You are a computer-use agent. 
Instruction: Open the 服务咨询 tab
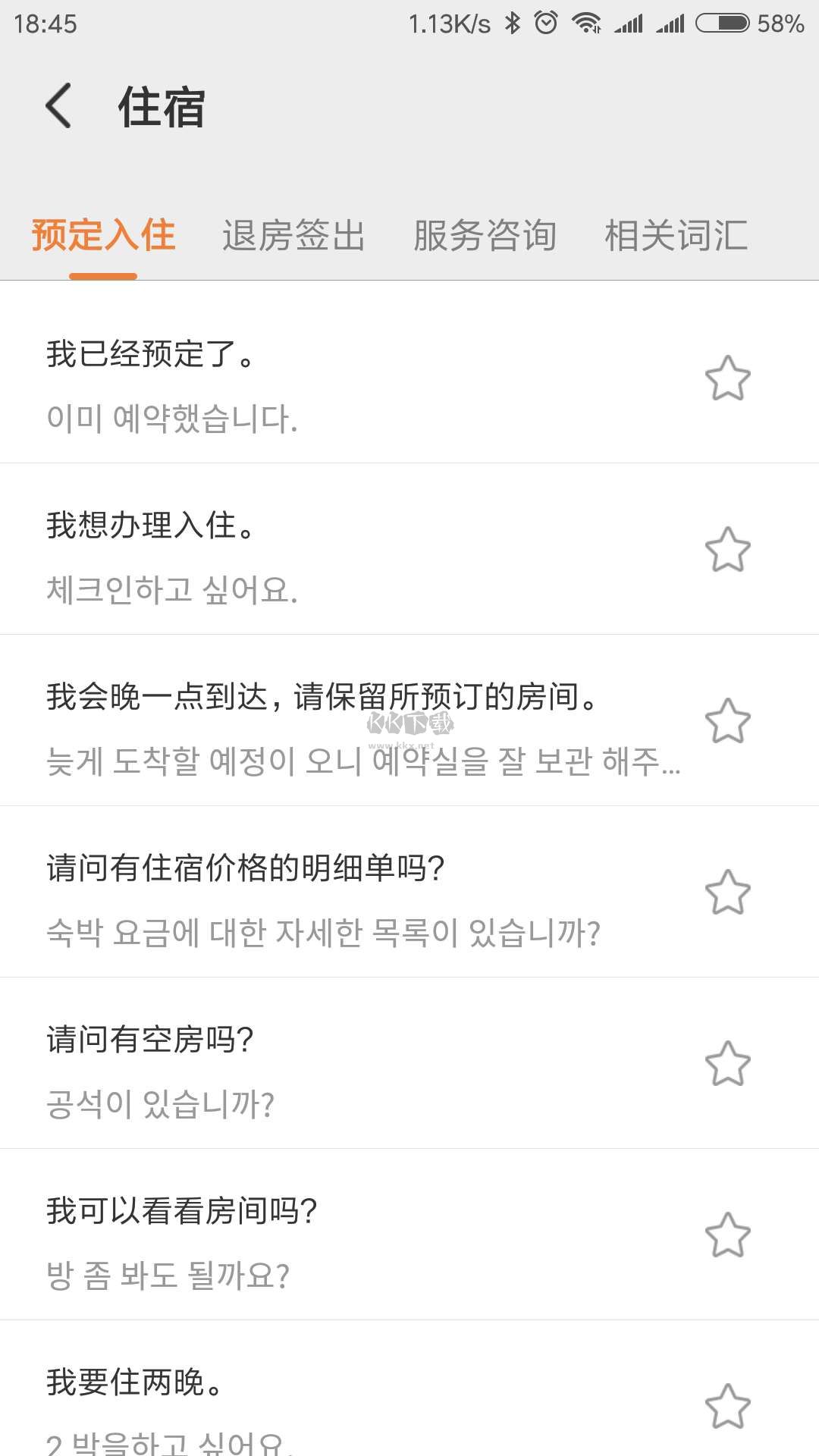[x=484, y=237]
